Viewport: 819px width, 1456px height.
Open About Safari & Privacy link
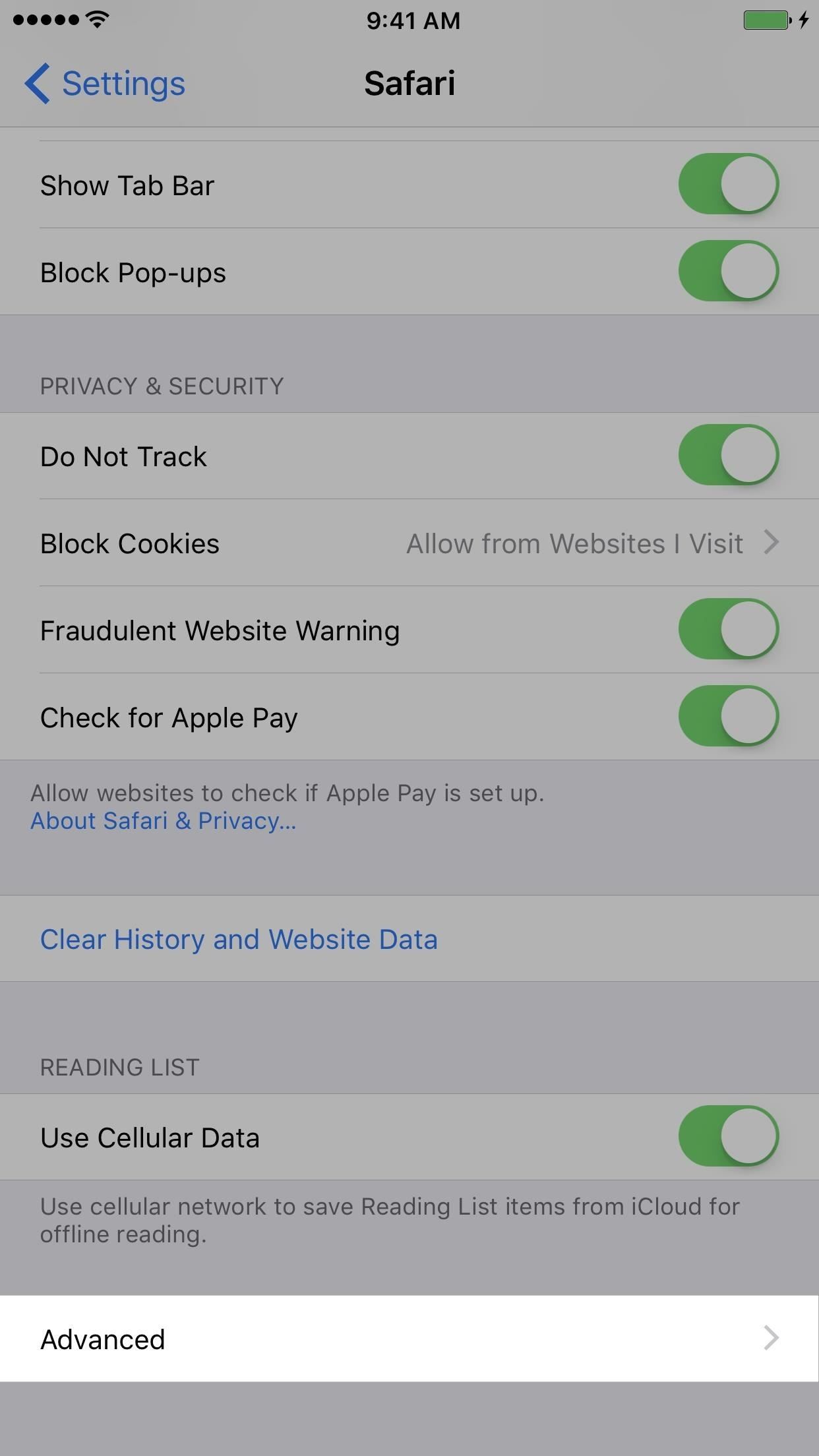(x=164, y=821)
